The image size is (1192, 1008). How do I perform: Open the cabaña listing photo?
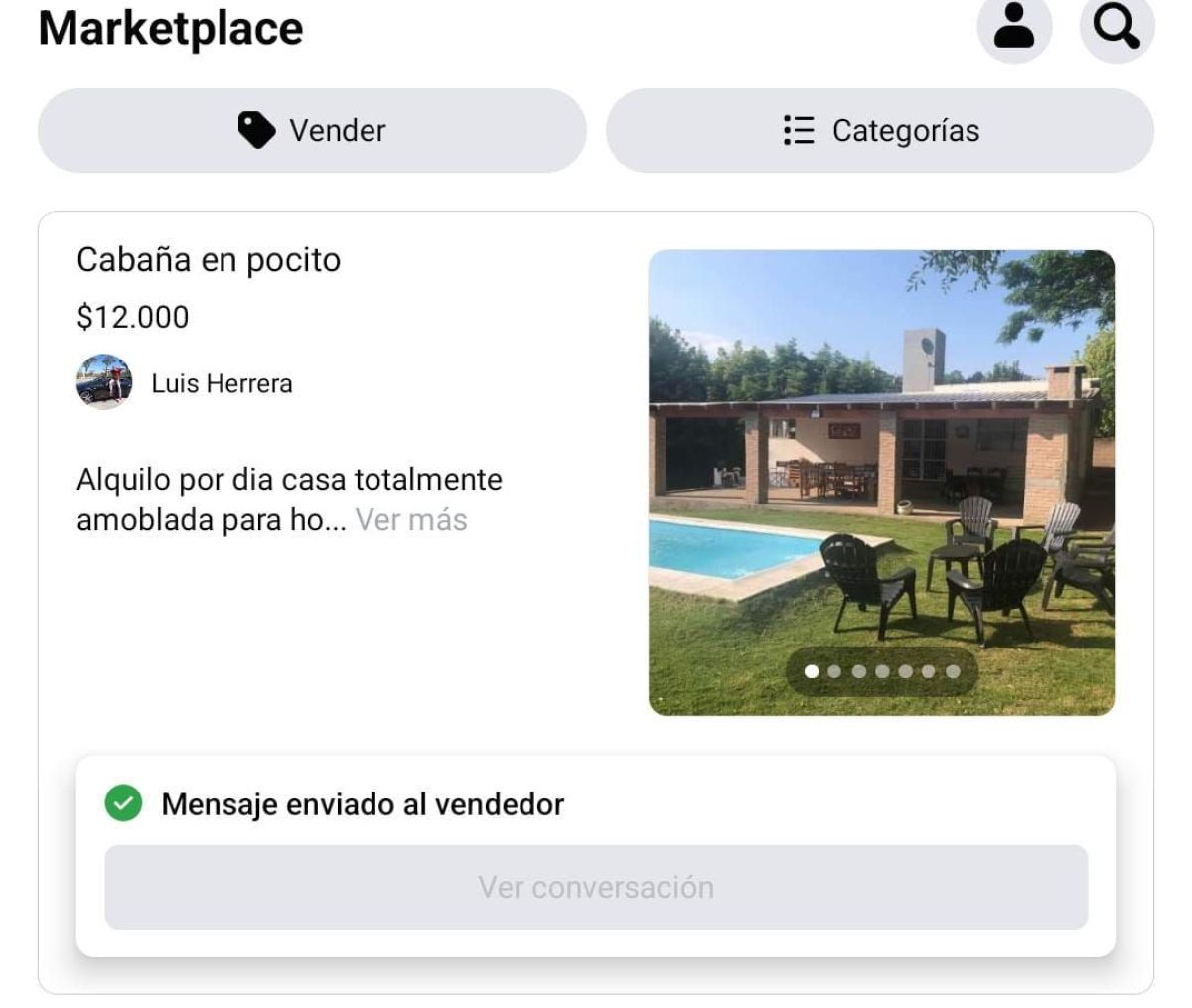click(881, 483)
